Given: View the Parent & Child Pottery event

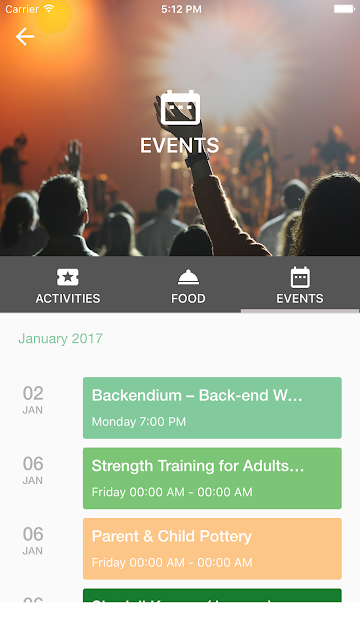Looking at the screenshot, I should tap(212, 549).
